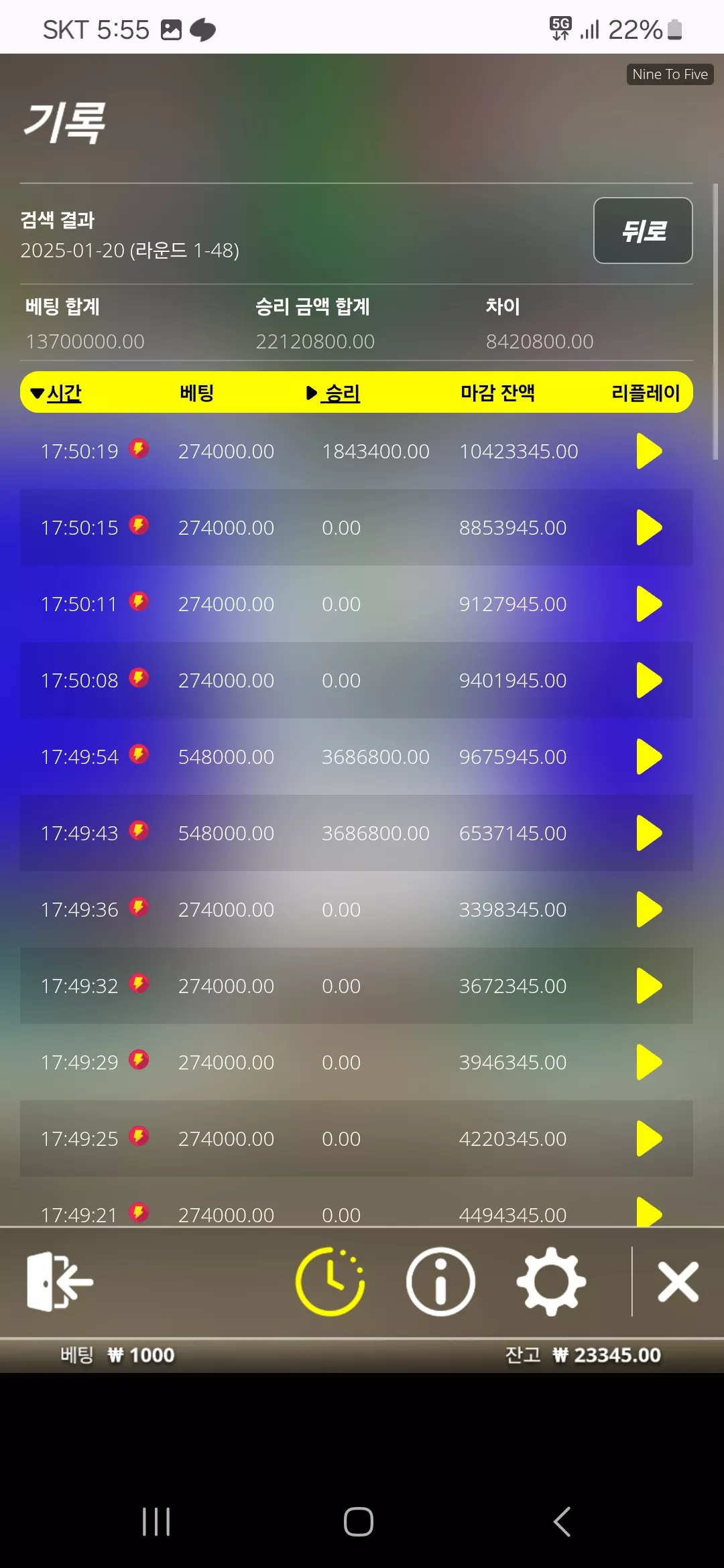The height and width of the screenshot is (1568, 724).
Task: Replay the 17:49:54 round
Action: tap(649, 757)
